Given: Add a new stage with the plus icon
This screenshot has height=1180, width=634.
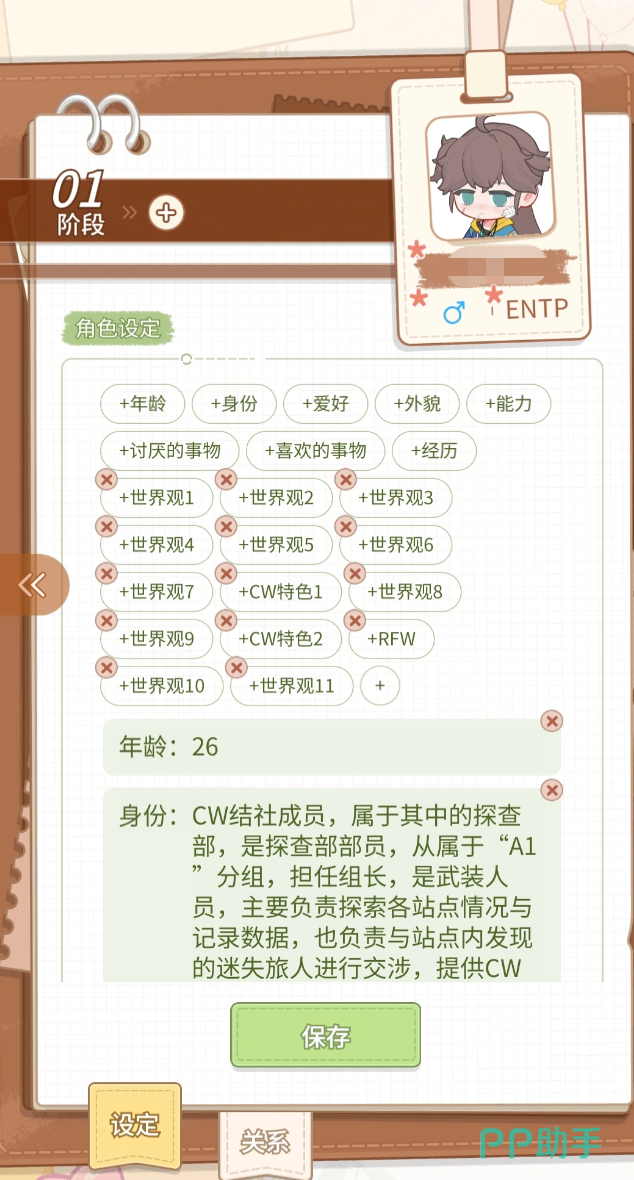Looking at the screenshot, I should pyautogui.click(x=166, y=213).
